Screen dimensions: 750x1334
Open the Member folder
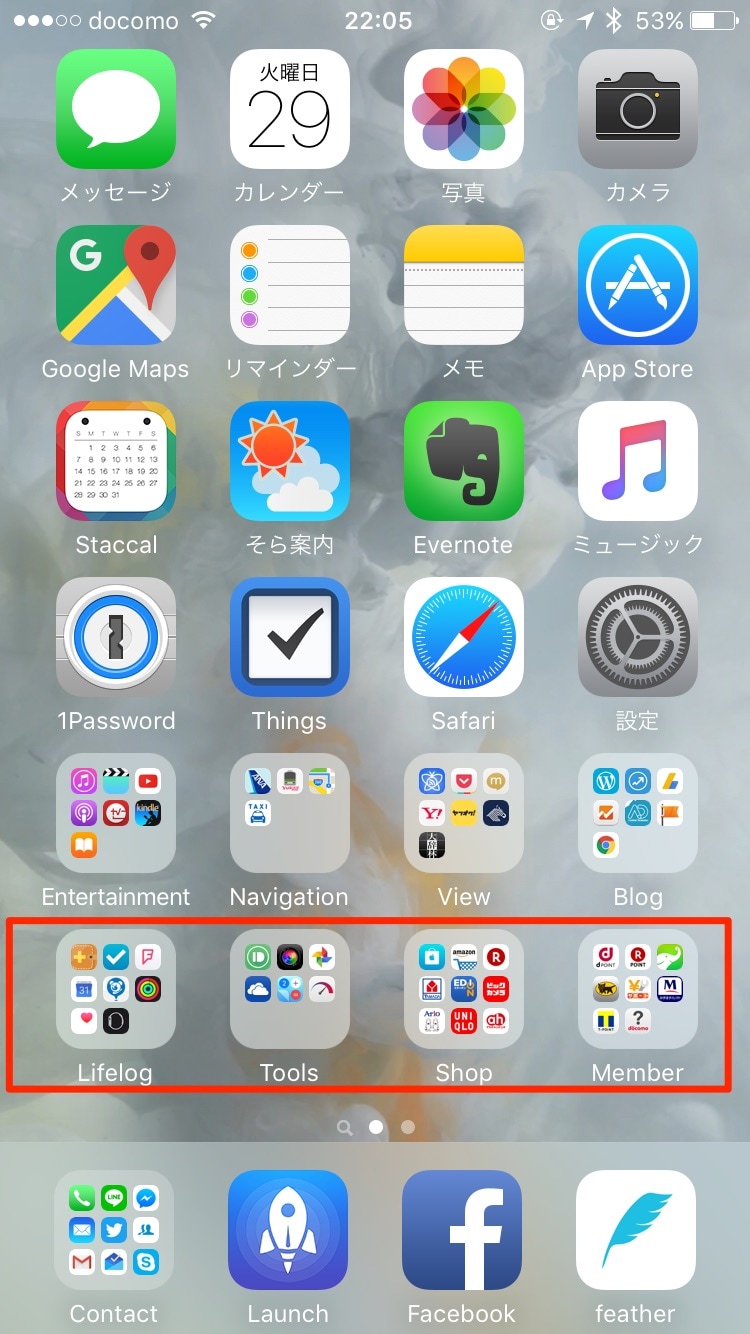tap(638, 989)
